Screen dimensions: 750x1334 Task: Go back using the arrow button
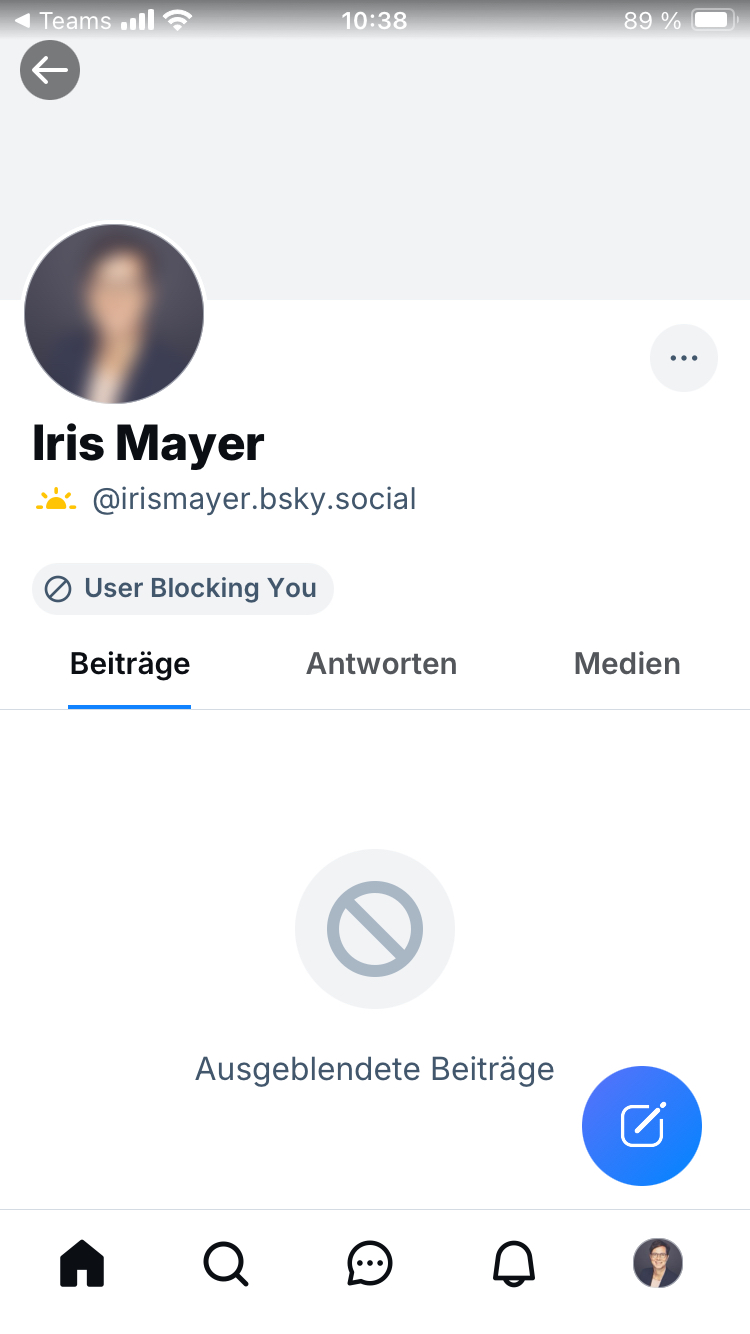[x=50, y=70]
